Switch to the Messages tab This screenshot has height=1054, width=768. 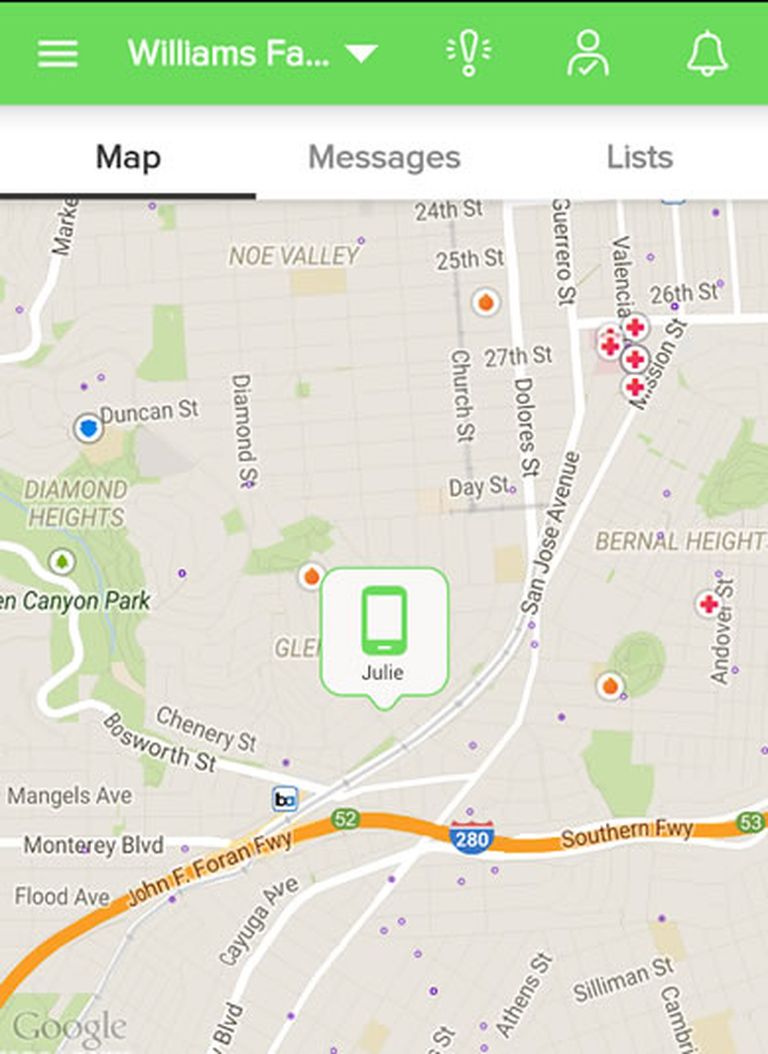click(384, 157)
